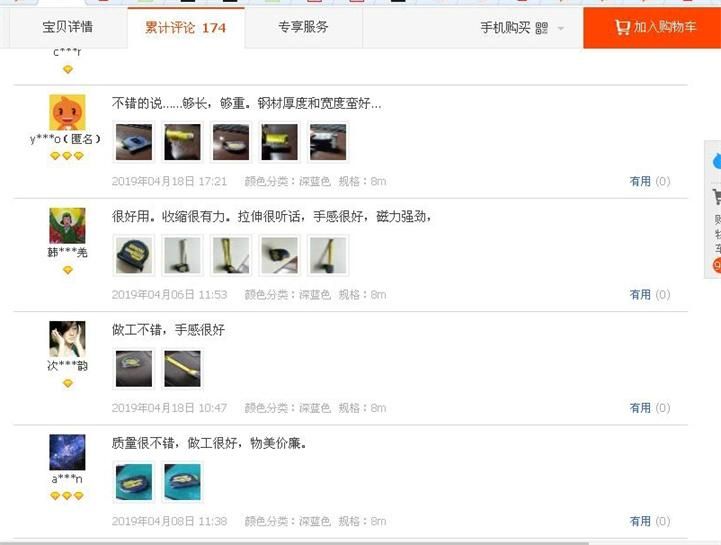View third photo in the 很好用 review
This screenshot has width=721, height=545.
tap(231, 255)
